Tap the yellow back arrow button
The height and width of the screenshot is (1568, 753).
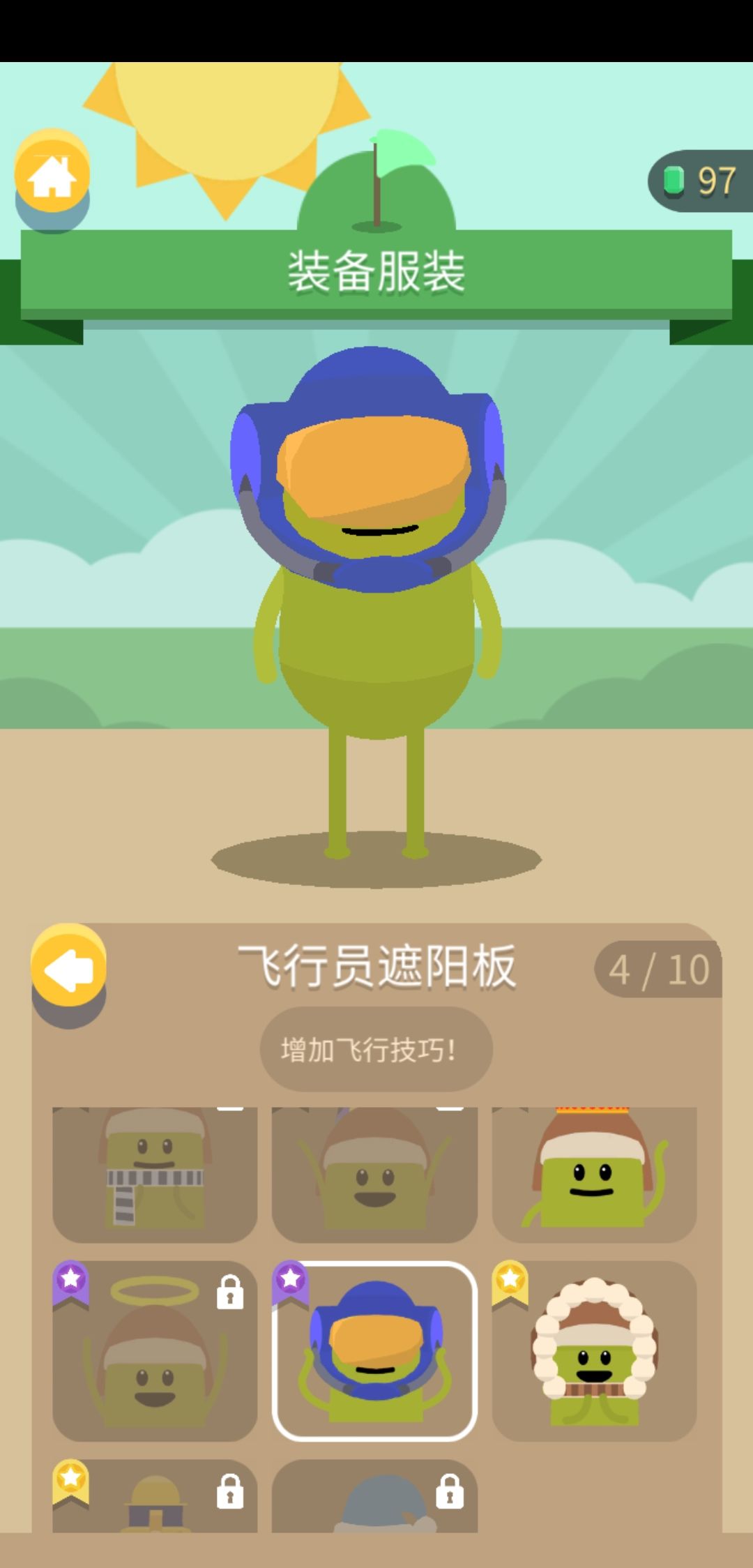pyautogui.click(x=68, y=970)
